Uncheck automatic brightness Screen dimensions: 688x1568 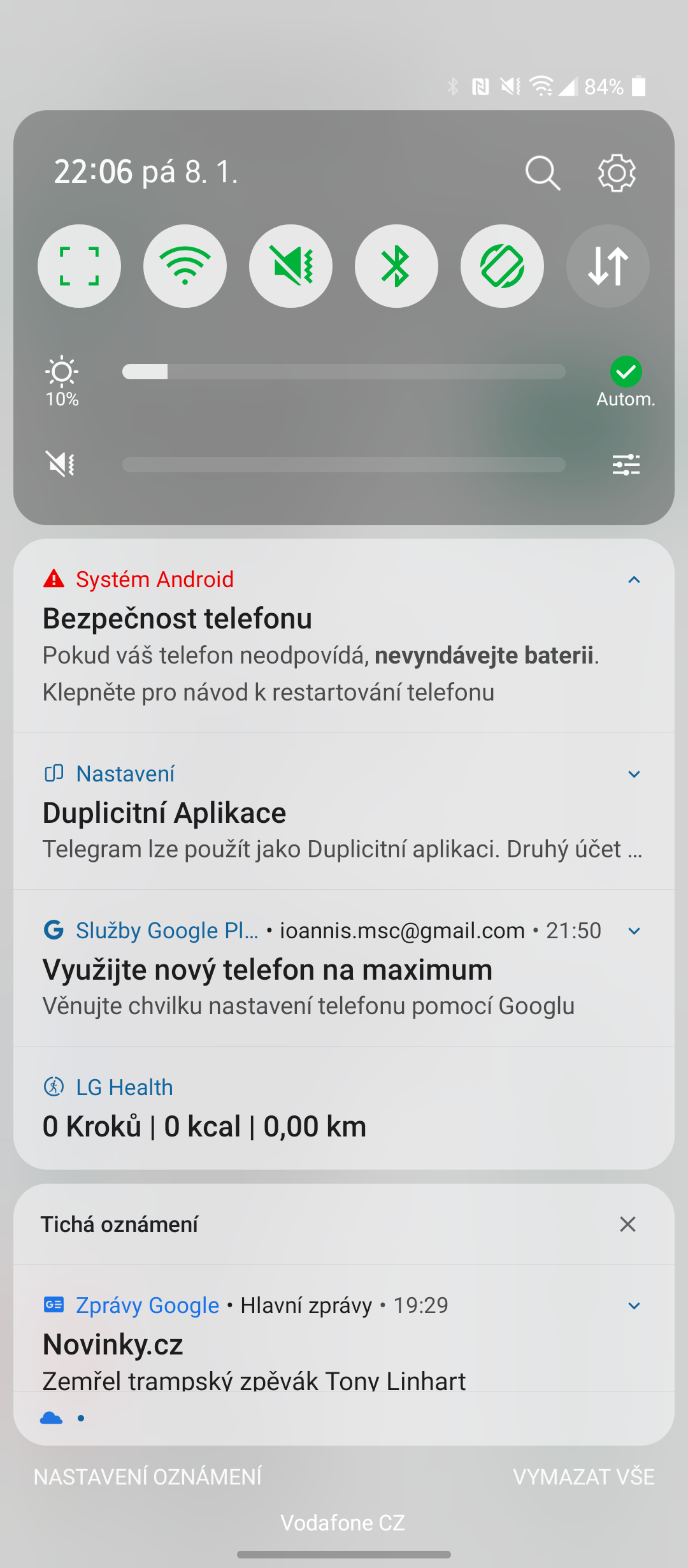(626, 372)
